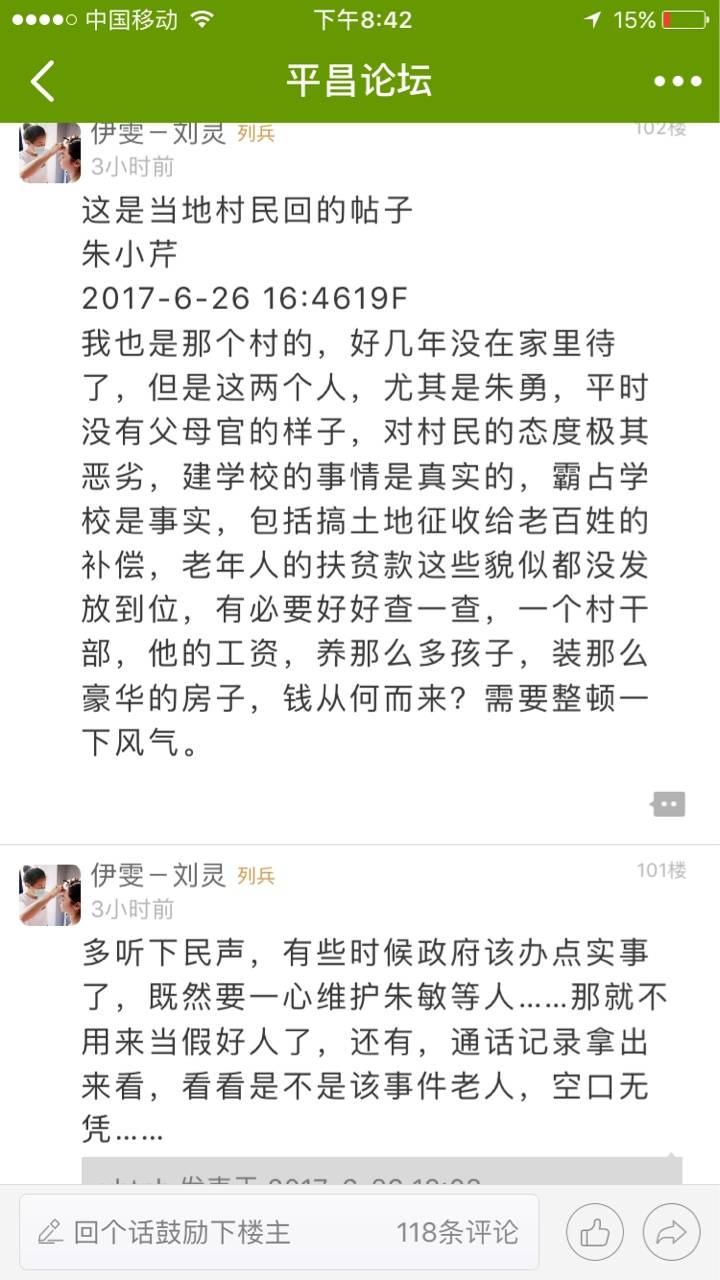Viewport: 720px width, 1280px height.
Task: Like this post with thumbs-up
Action: 595,1232
